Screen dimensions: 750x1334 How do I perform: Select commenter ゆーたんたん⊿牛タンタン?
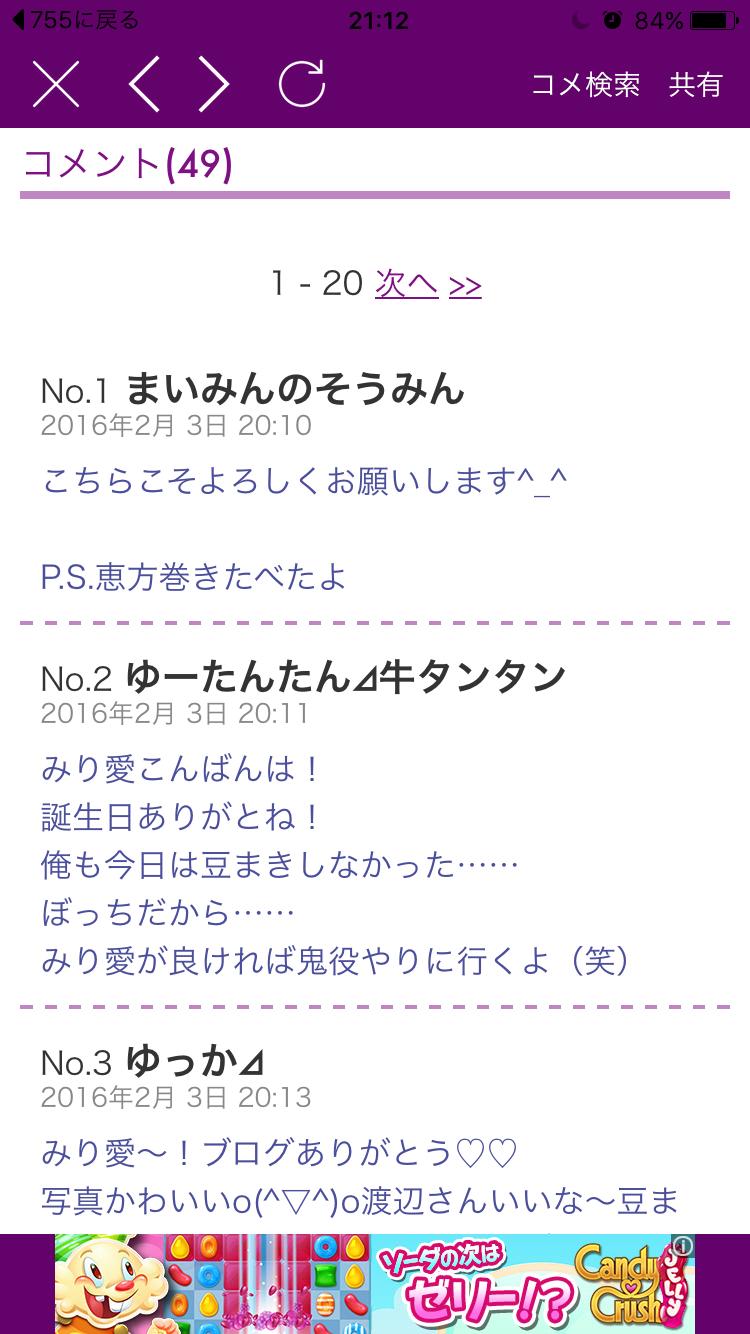[345, 676]
